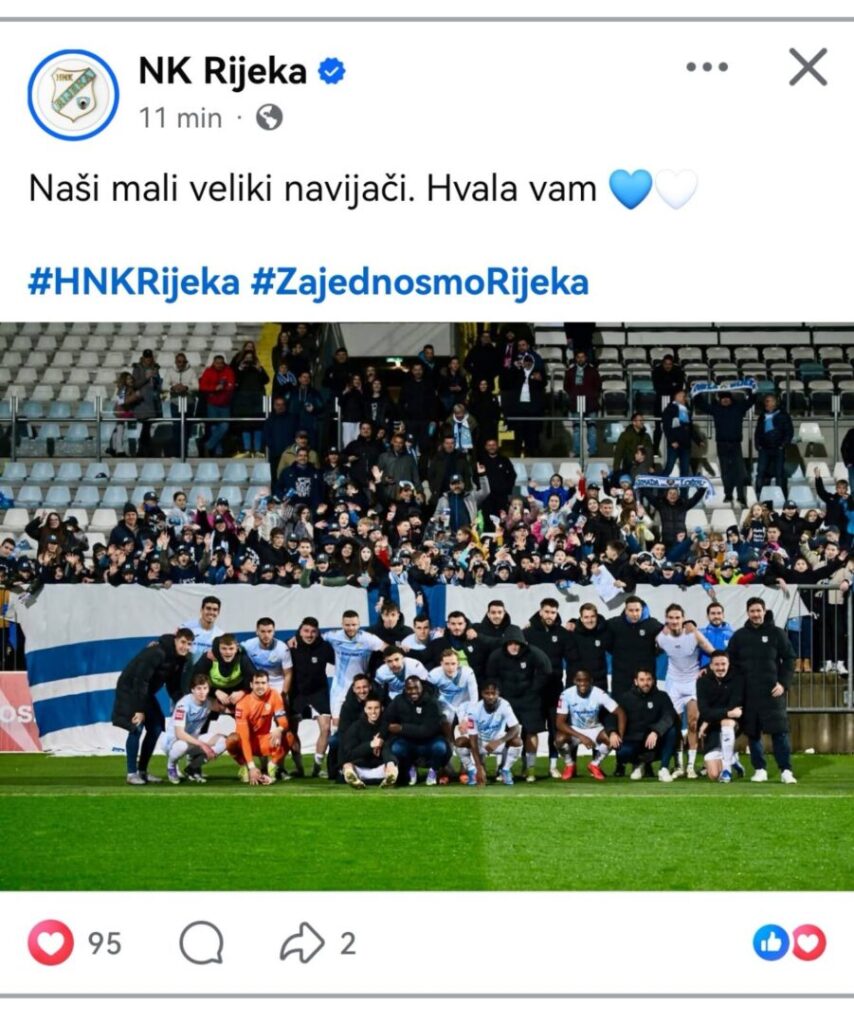Open the NK Rijeka page name
This screenshot has height=1024, width=854.
[x=222, y=71]
